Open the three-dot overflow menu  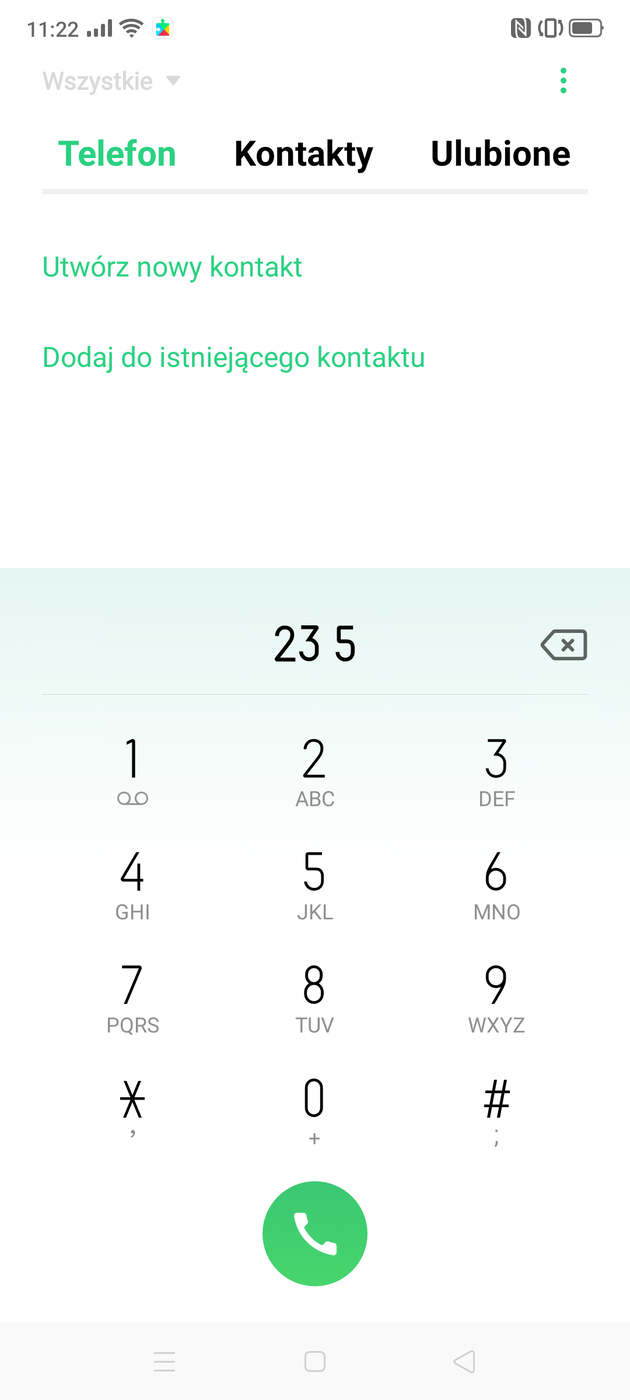pyautogui.click(x=563, y=81)
